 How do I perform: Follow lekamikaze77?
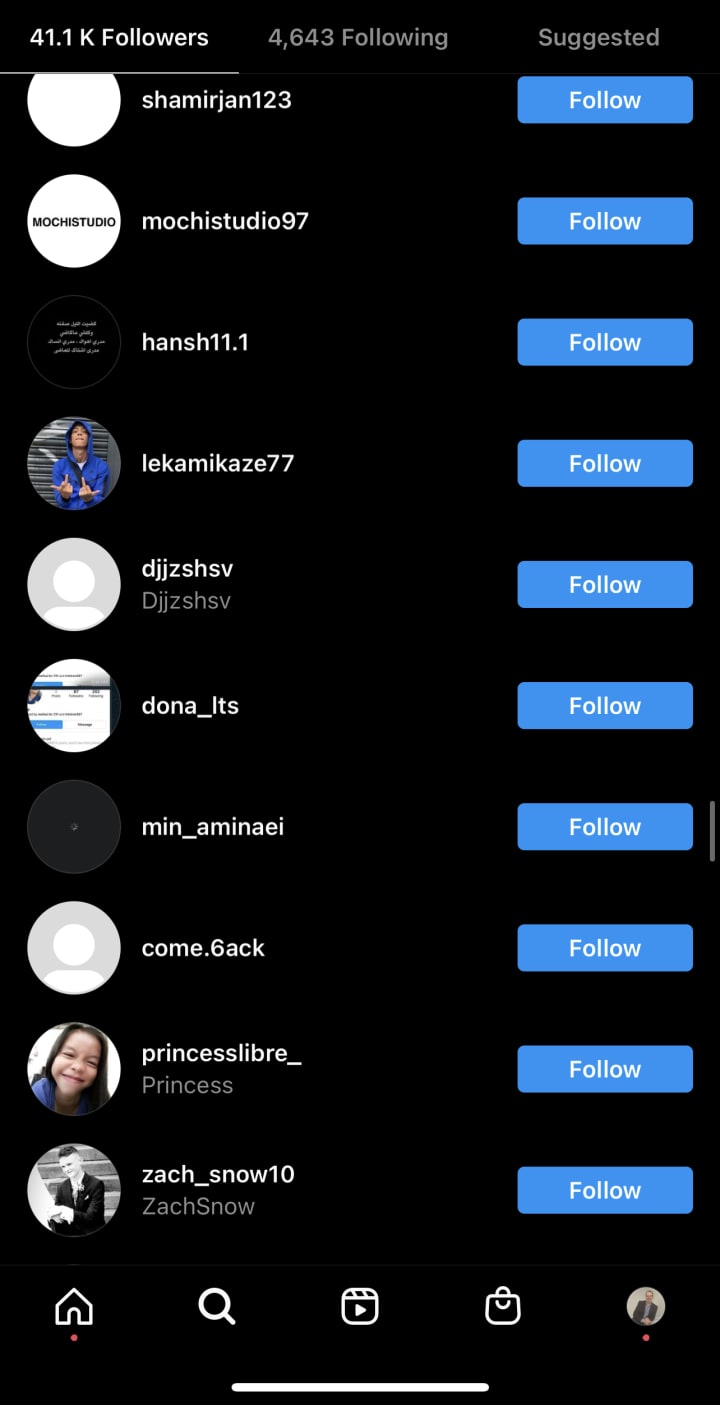coord(604,463)
